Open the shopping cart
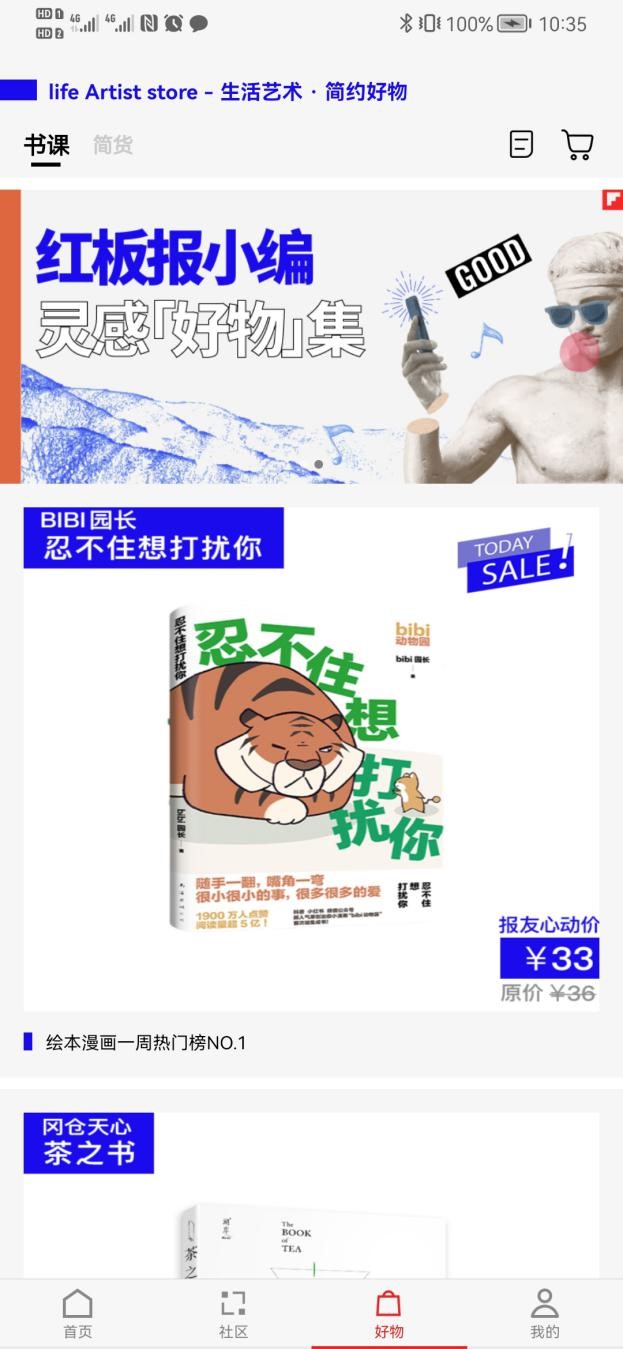This screenshot has height=1349, width=623. [x=577, y=145]
